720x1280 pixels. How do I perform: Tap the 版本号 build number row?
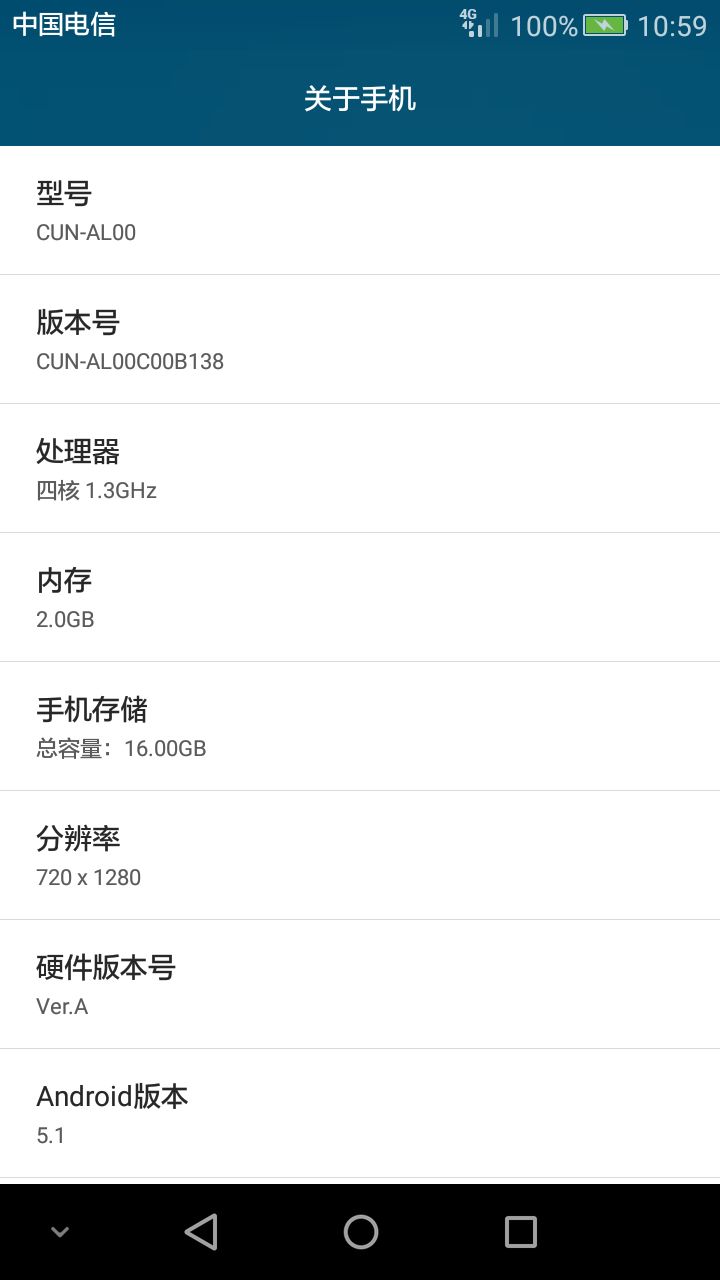click(x=360, y=339)
